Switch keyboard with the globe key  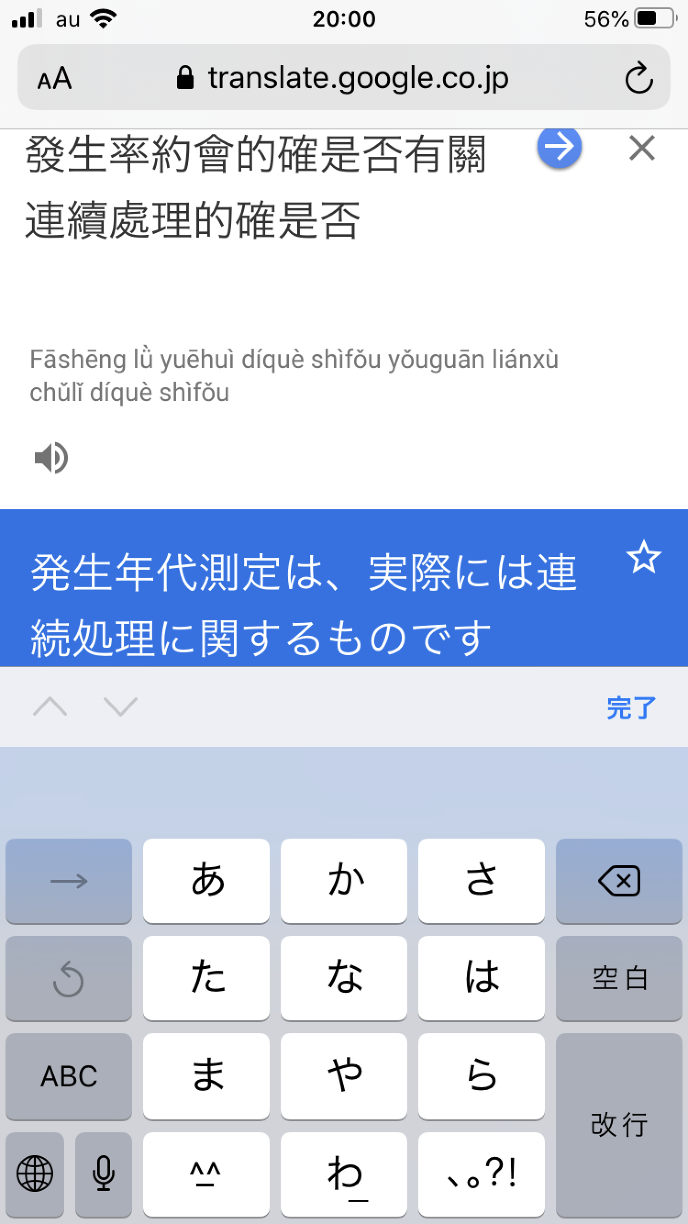coord(35,1174)
